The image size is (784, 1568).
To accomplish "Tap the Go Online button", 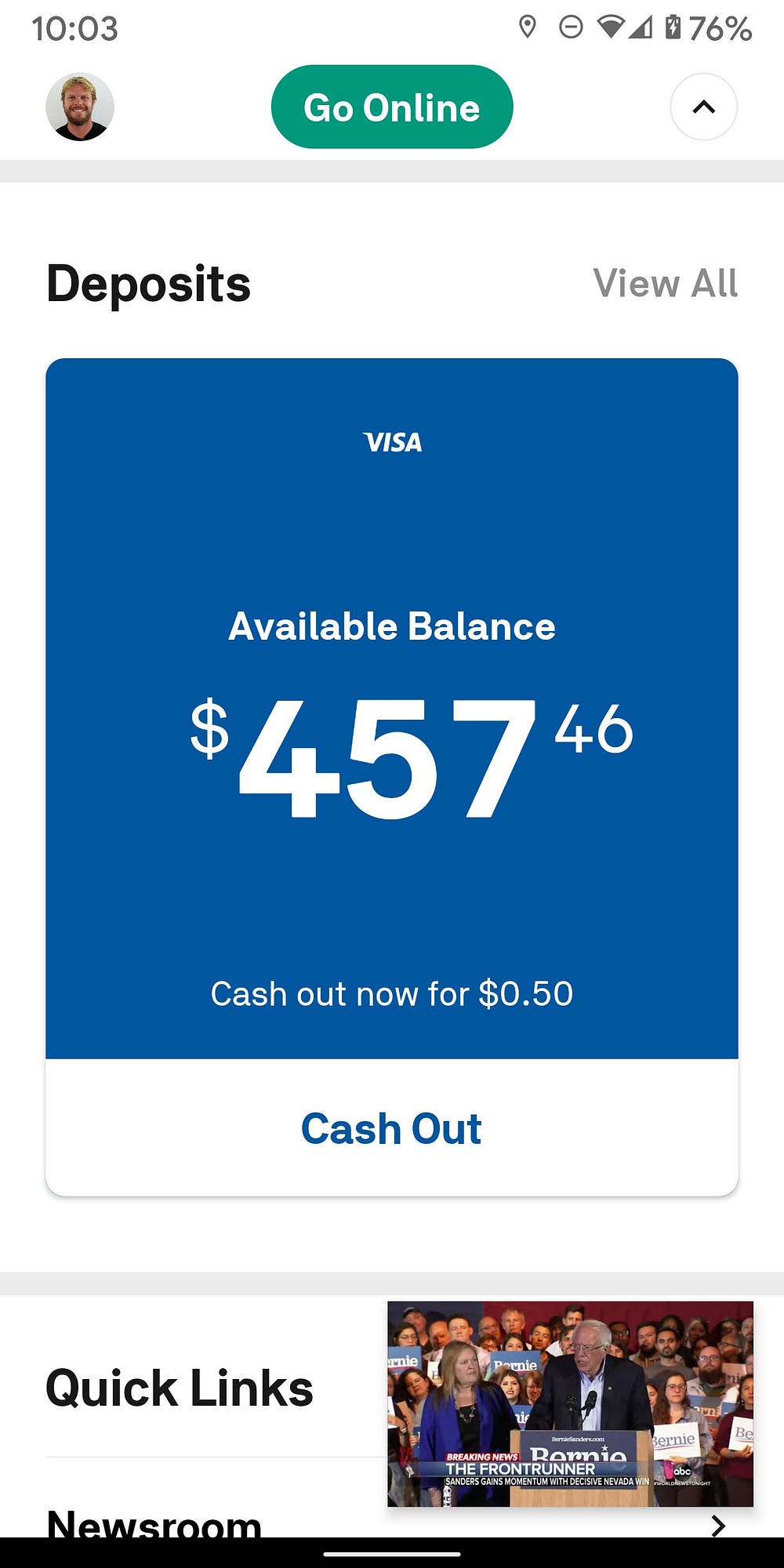I will [x=392, y=107].
